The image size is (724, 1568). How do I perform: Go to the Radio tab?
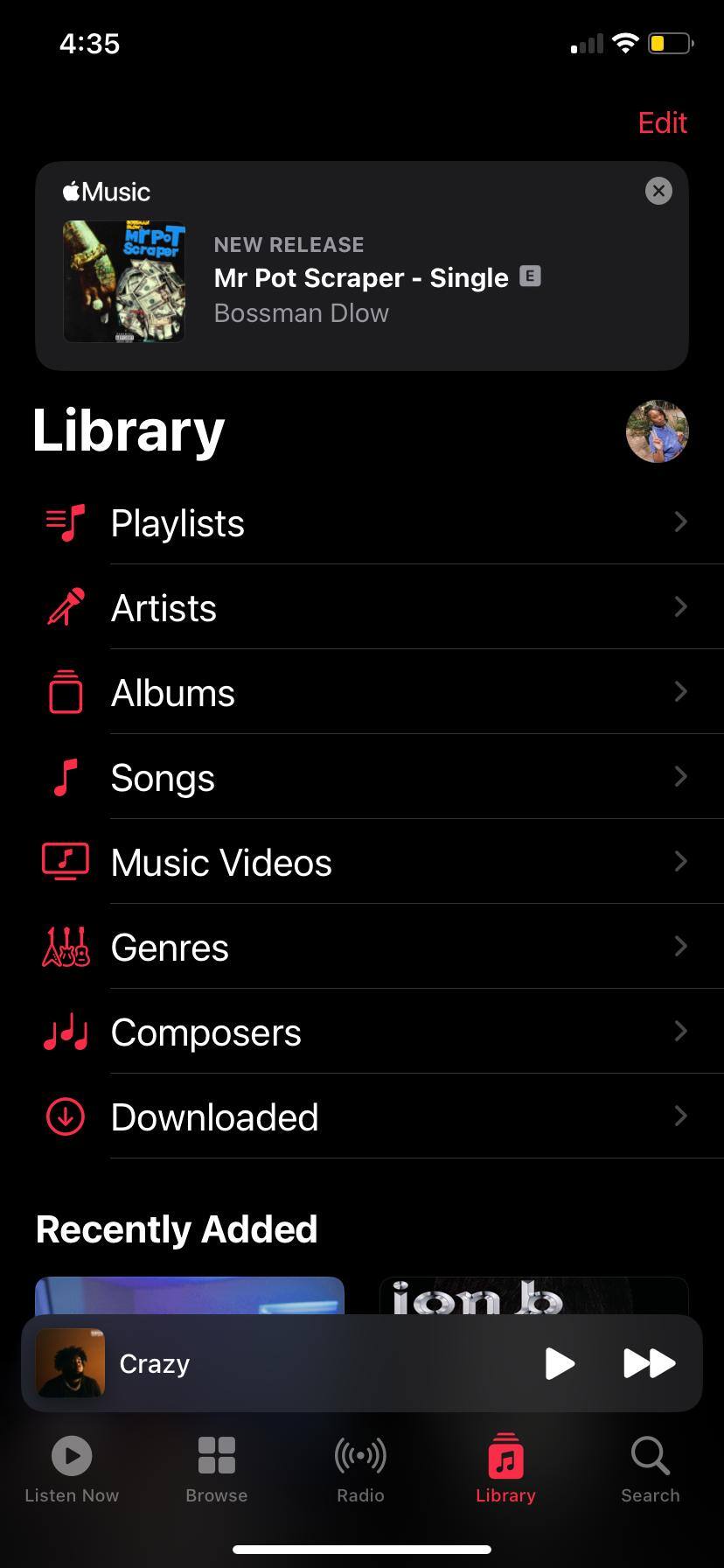(360, 1470)
